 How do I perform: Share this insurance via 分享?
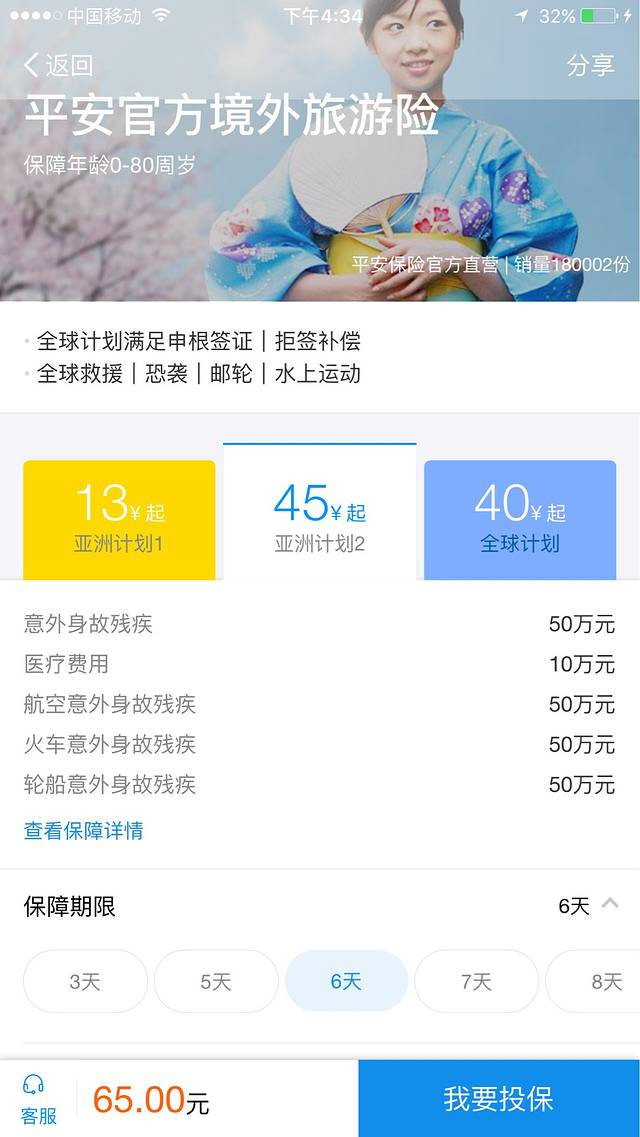[x=590, y=66]
